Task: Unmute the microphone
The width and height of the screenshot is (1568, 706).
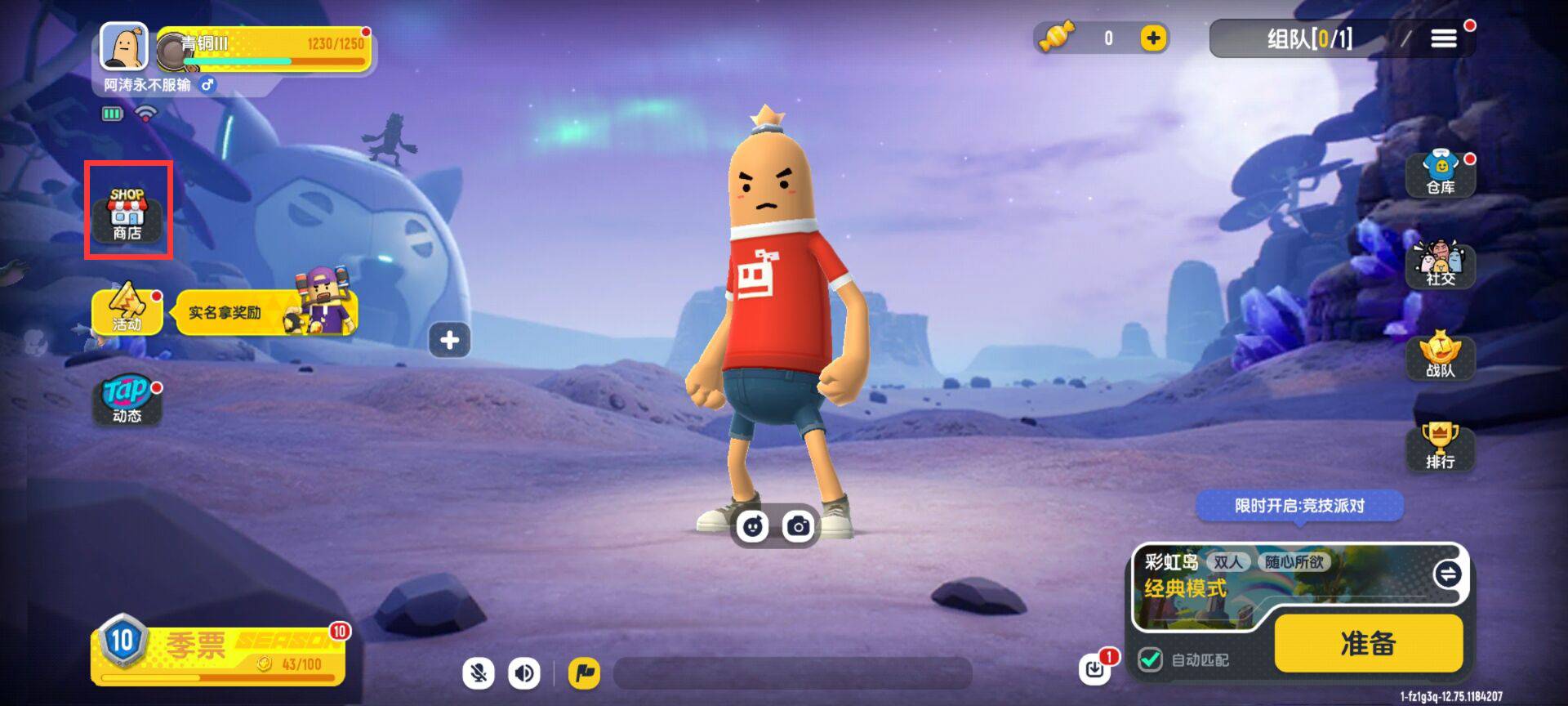Action: (x=479, y=672)
